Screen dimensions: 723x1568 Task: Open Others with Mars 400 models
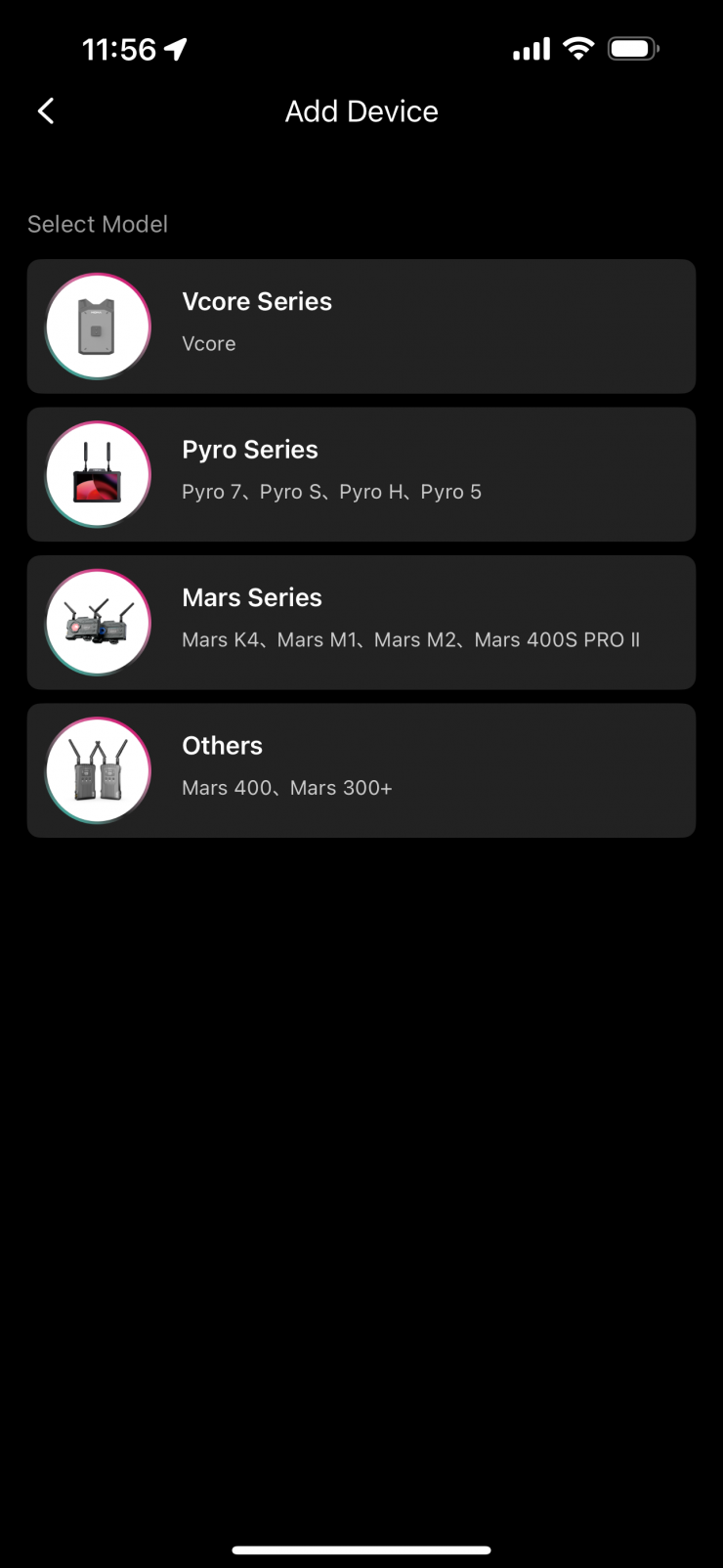pos(361,770)
